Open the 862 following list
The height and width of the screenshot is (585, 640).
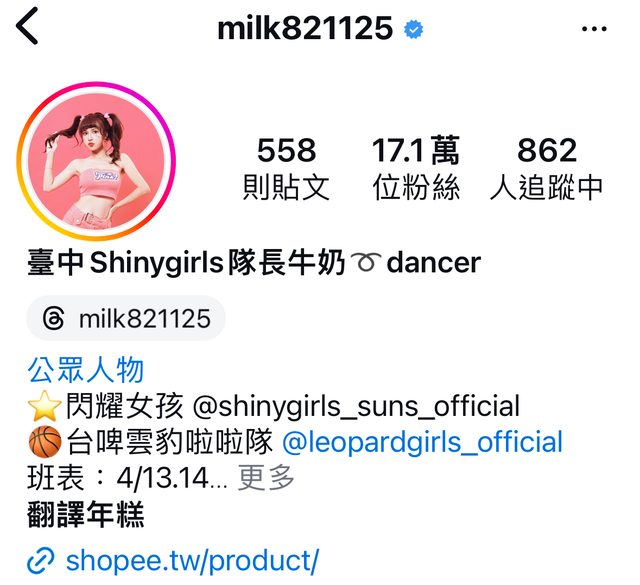[x=547, y=167]
